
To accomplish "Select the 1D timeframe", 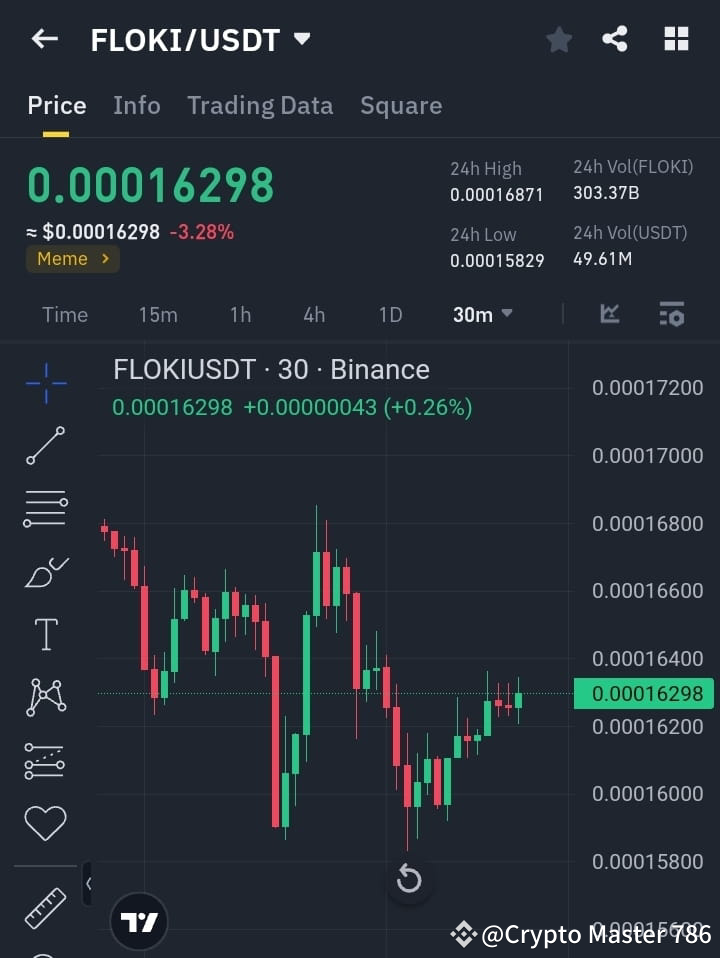I will [390, 314].
